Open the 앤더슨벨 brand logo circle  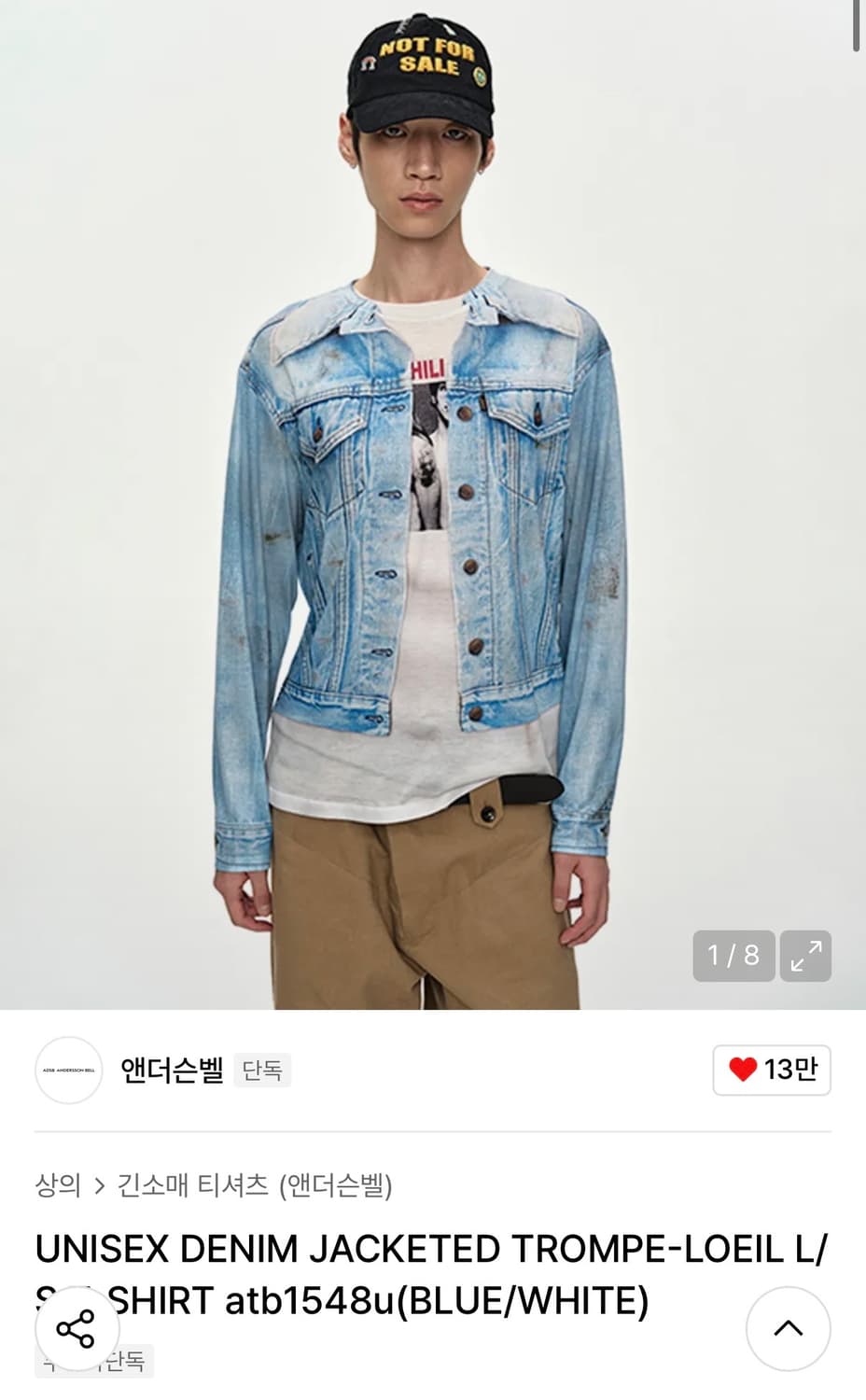pyautogui.click(x=68, y=1071)
